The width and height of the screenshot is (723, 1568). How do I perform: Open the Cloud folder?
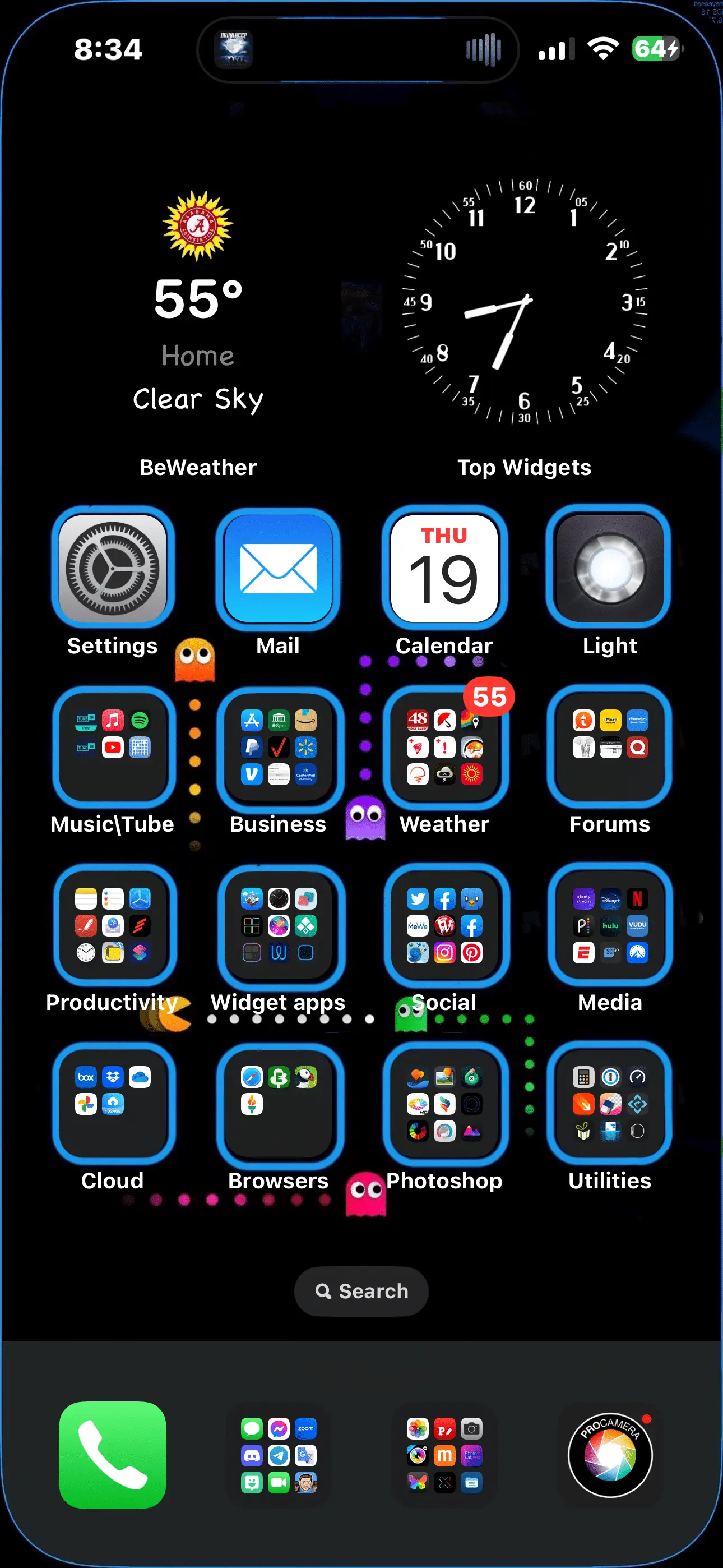tap(113, 1104)
